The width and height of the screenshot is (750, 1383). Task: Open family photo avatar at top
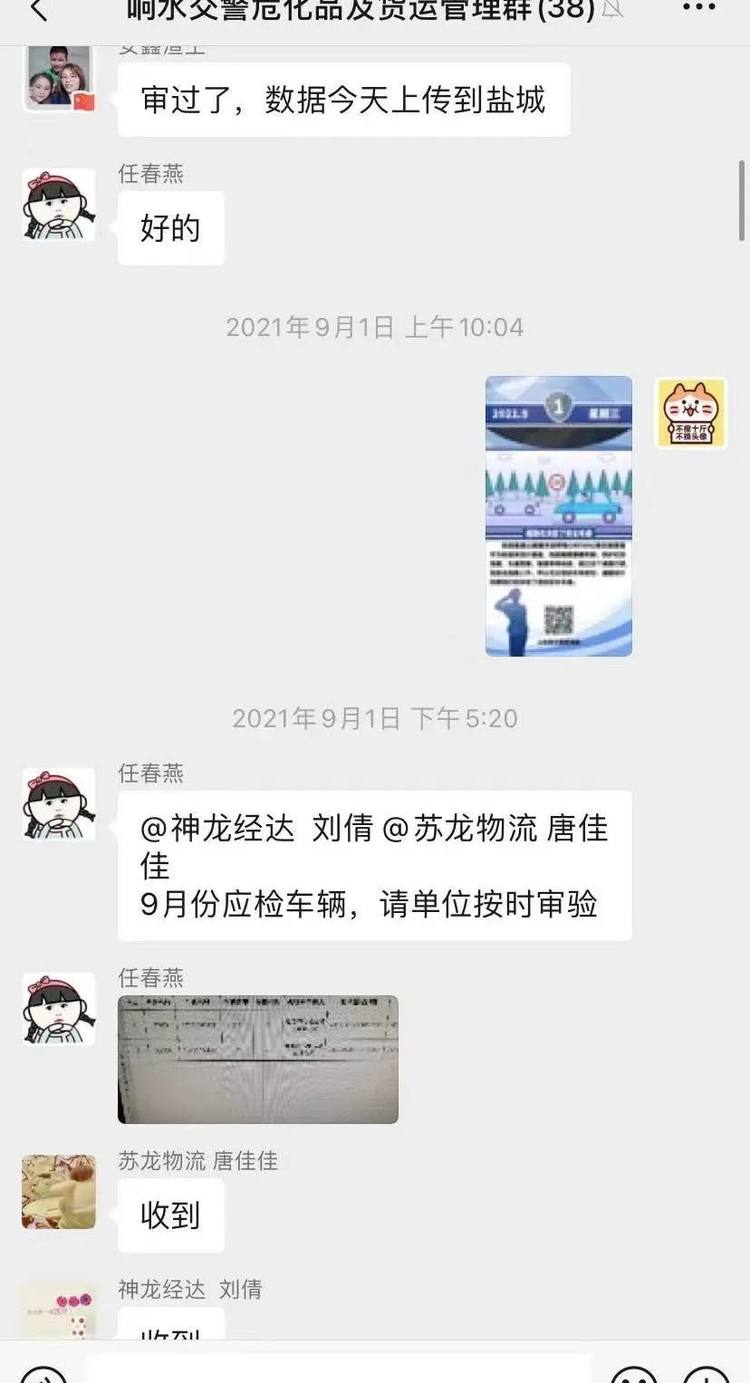point(59,78)
